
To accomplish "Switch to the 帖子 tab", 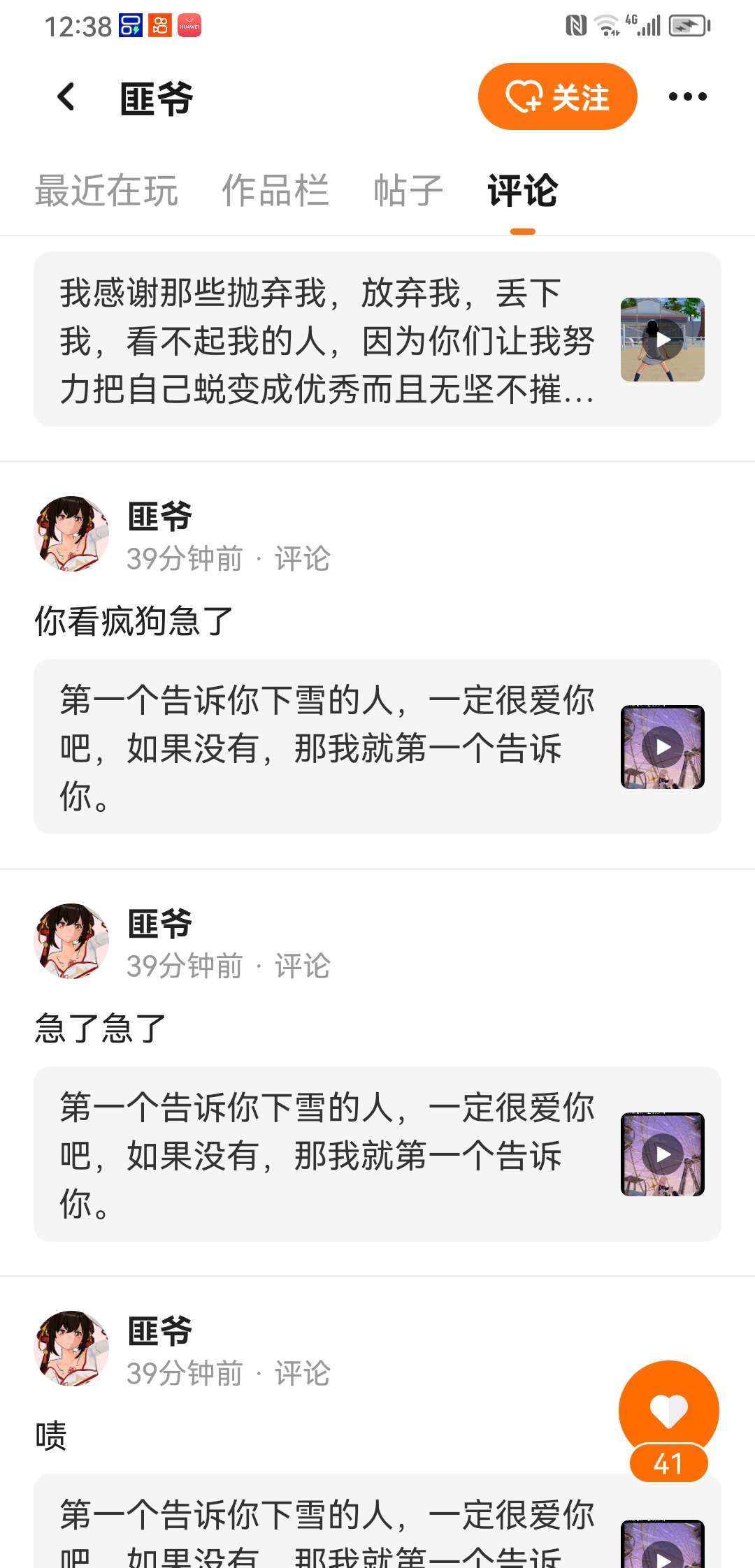I will coord(408,190).
